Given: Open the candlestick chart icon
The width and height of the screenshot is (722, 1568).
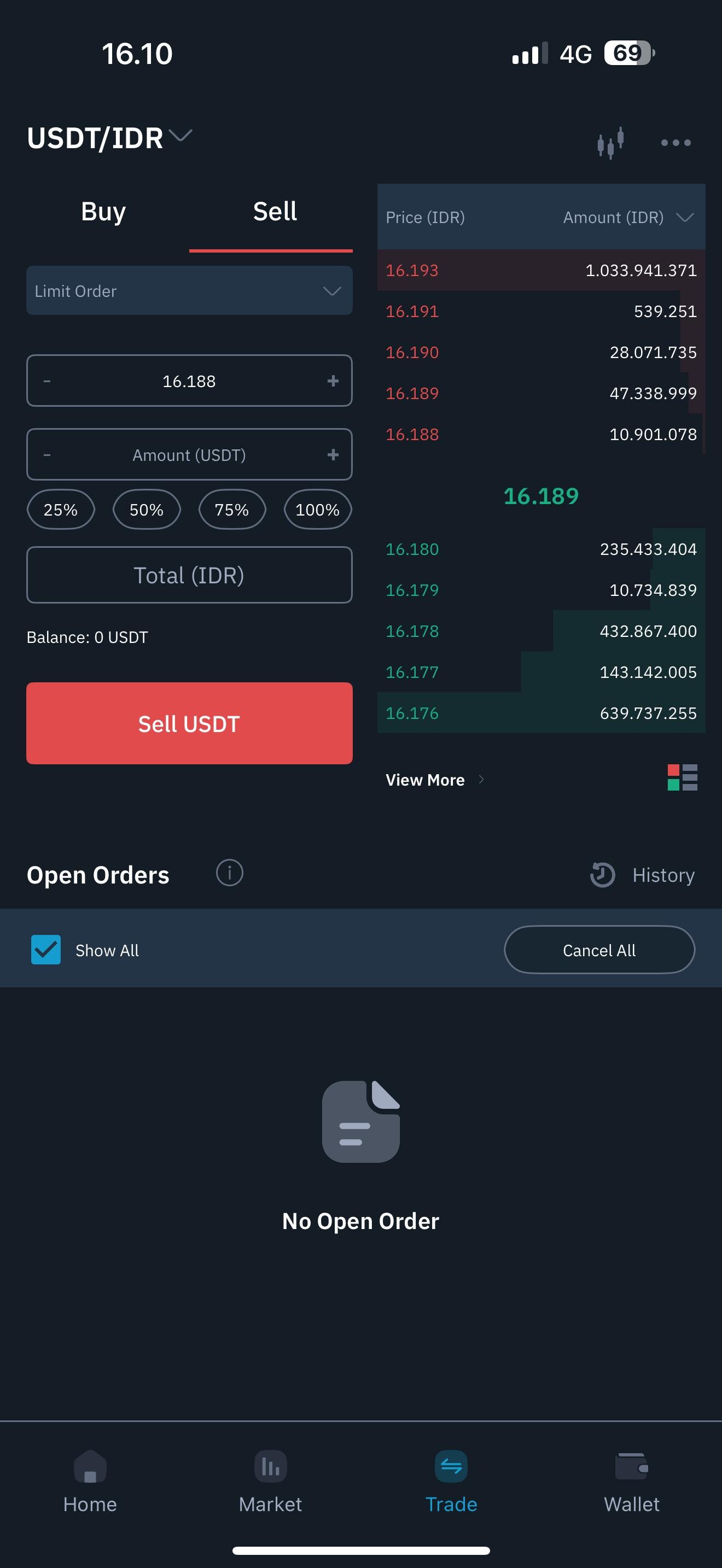Looking at the screenshot, I should click(610, 143).
